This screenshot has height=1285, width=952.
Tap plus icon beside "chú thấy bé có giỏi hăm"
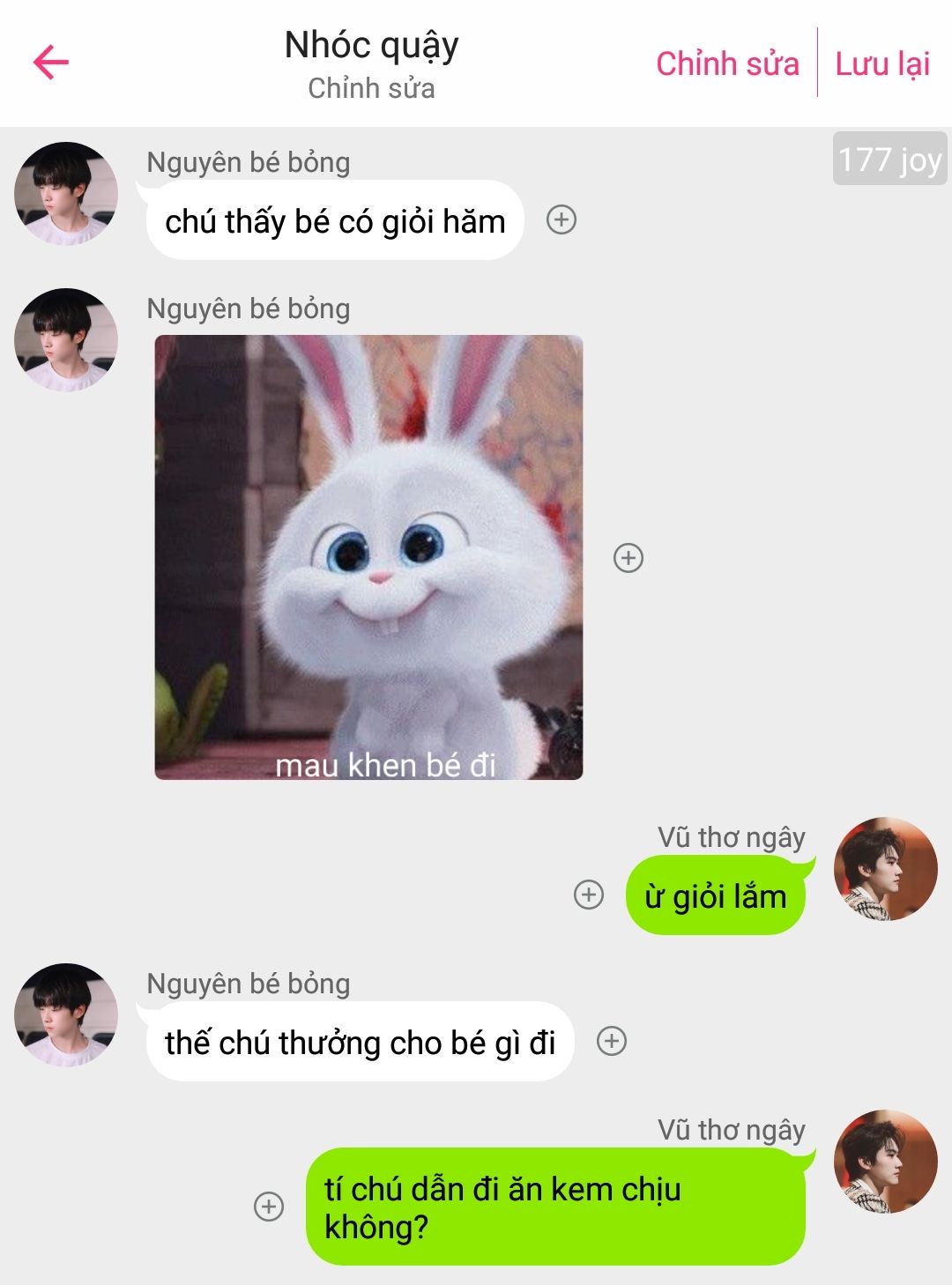pos(562,219)
